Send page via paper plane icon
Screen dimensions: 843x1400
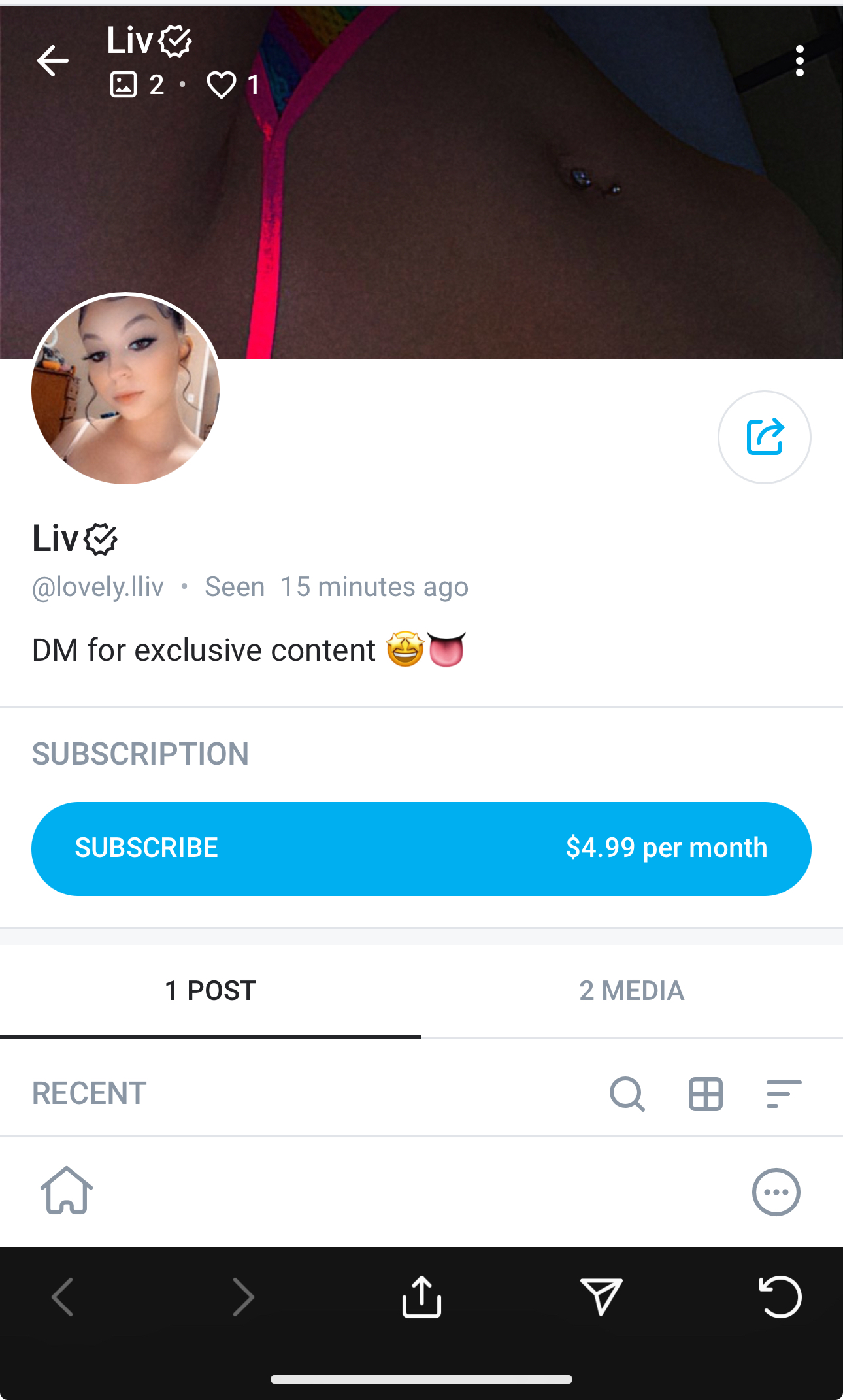click(x=601, y=1297)
